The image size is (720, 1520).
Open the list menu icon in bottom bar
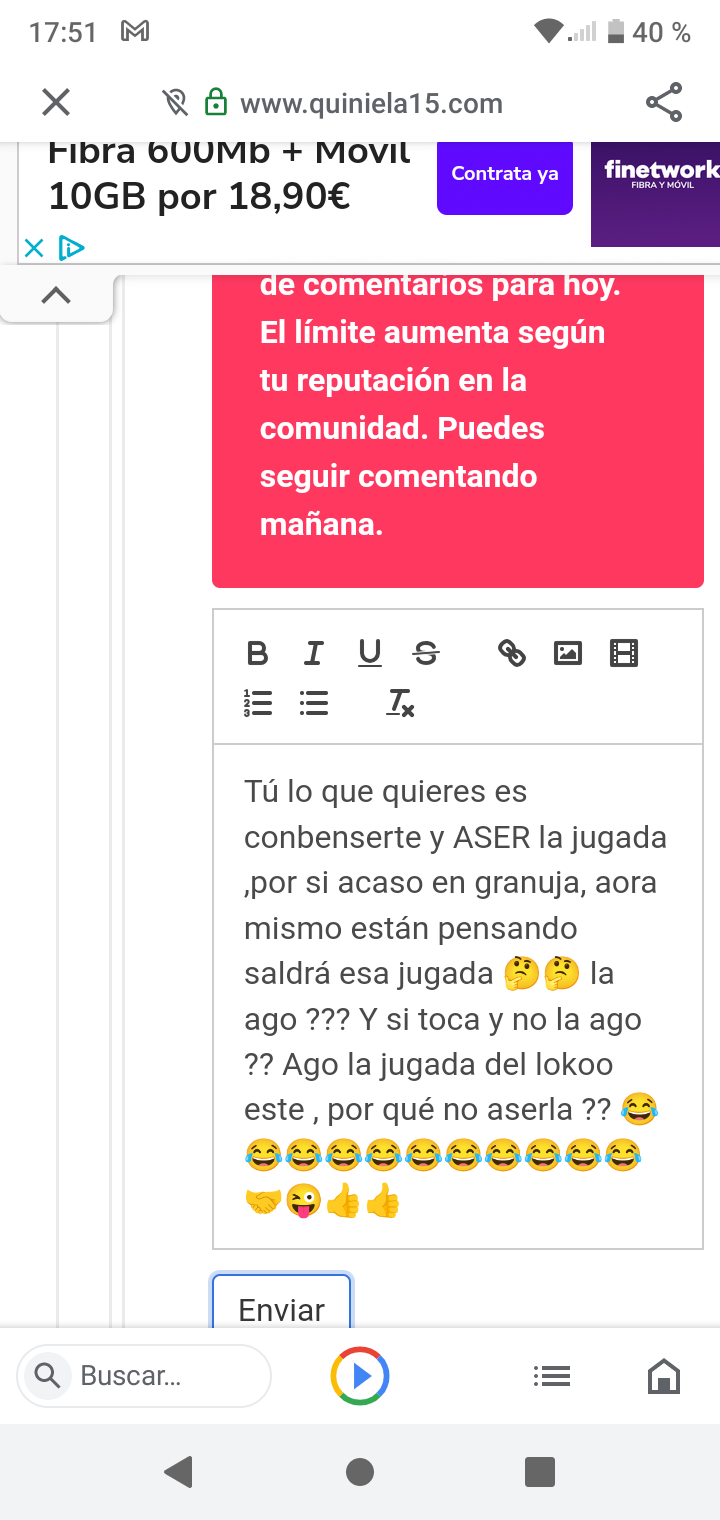pyautogui.click(x=552, y=1377)
